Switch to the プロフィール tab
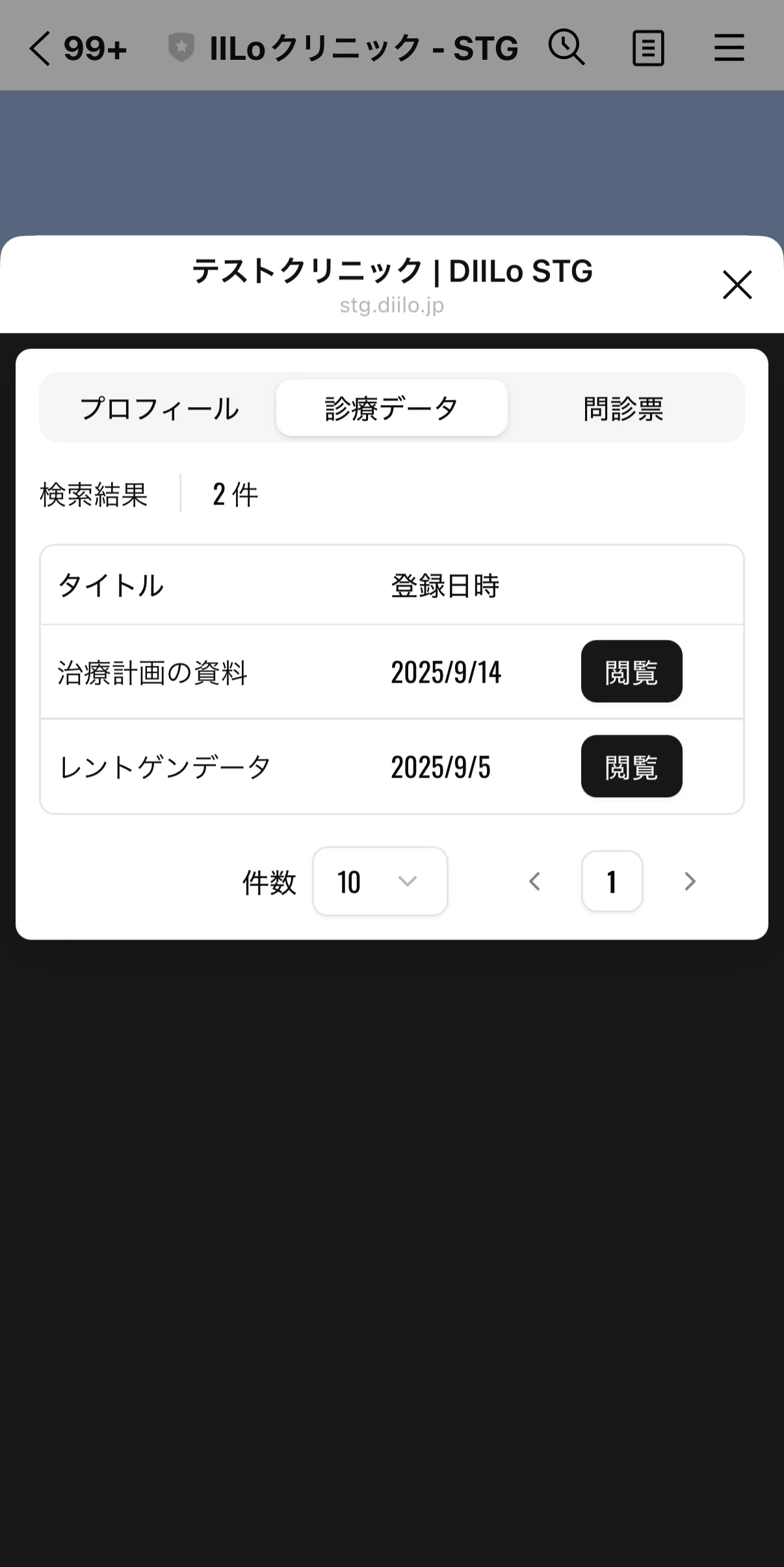Viewport: 784px width, 1567px height. point(159,408)
